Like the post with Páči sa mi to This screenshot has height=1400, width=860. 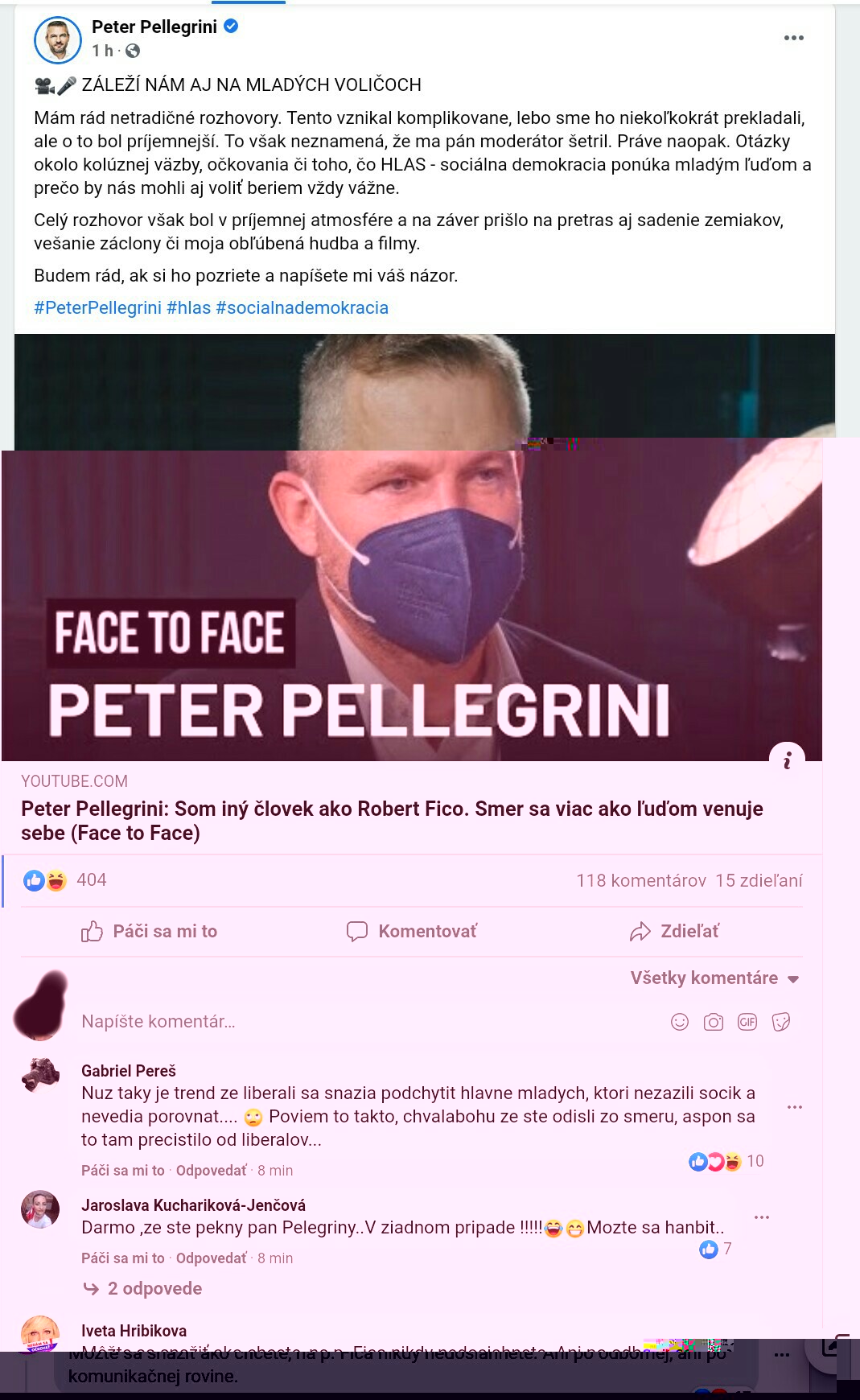click(x=150, y=931)
